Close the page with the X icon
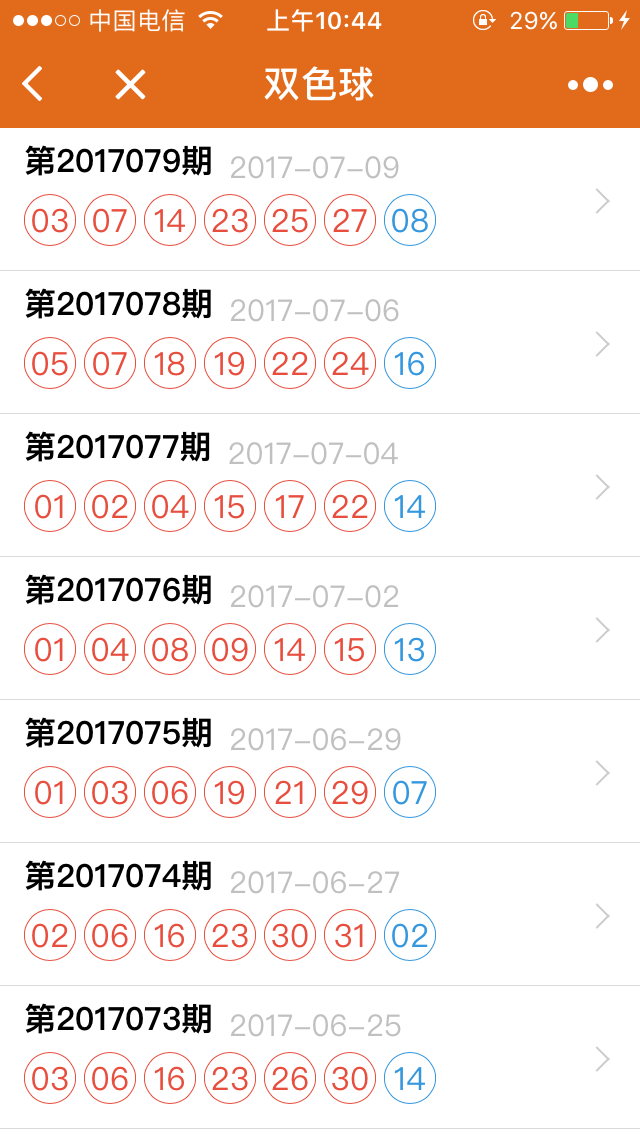The image size is (640, 1136). (x=130, y=84)
